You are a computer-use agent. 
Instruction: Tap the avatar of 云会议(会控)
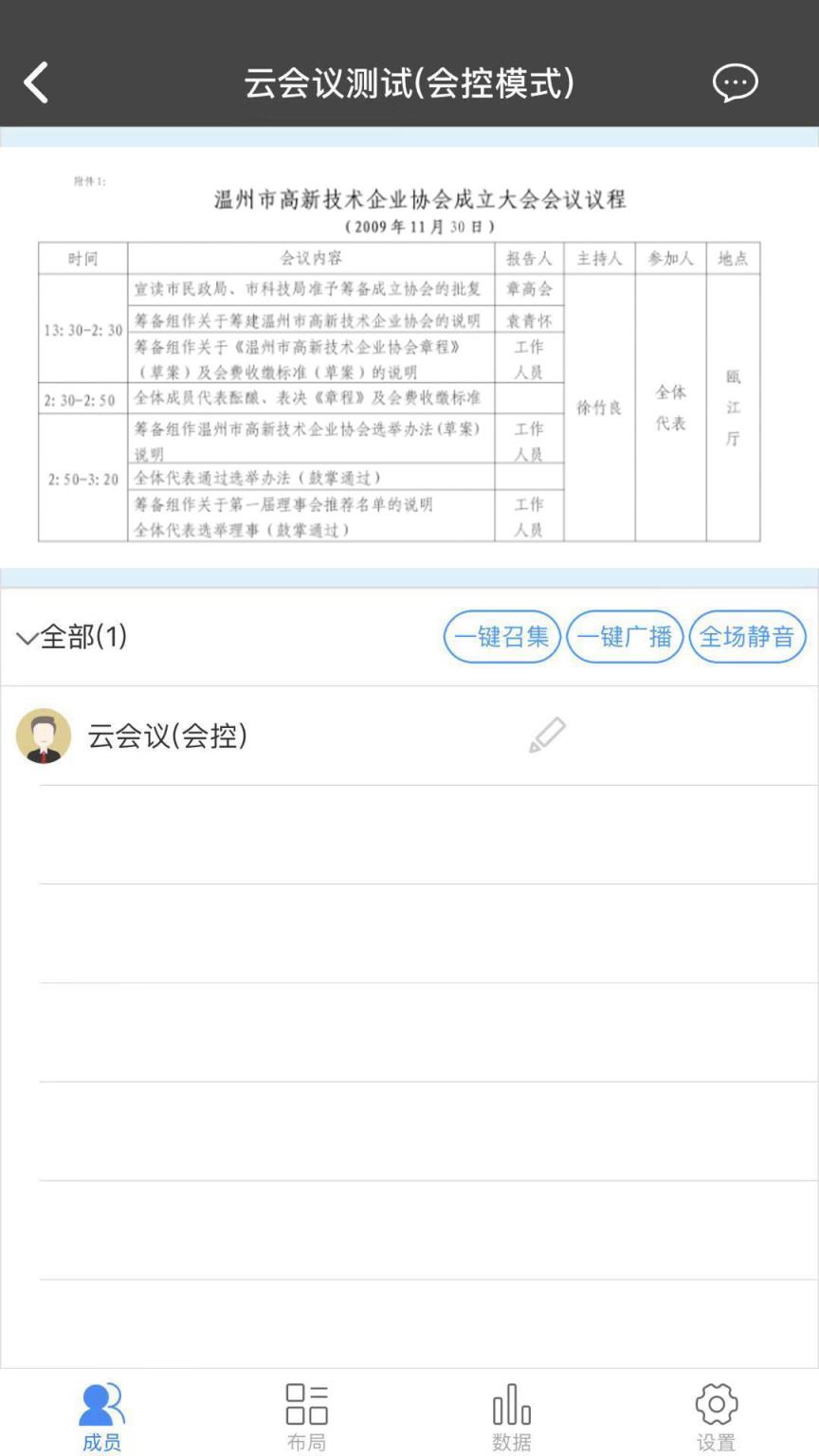click(43, 736)
